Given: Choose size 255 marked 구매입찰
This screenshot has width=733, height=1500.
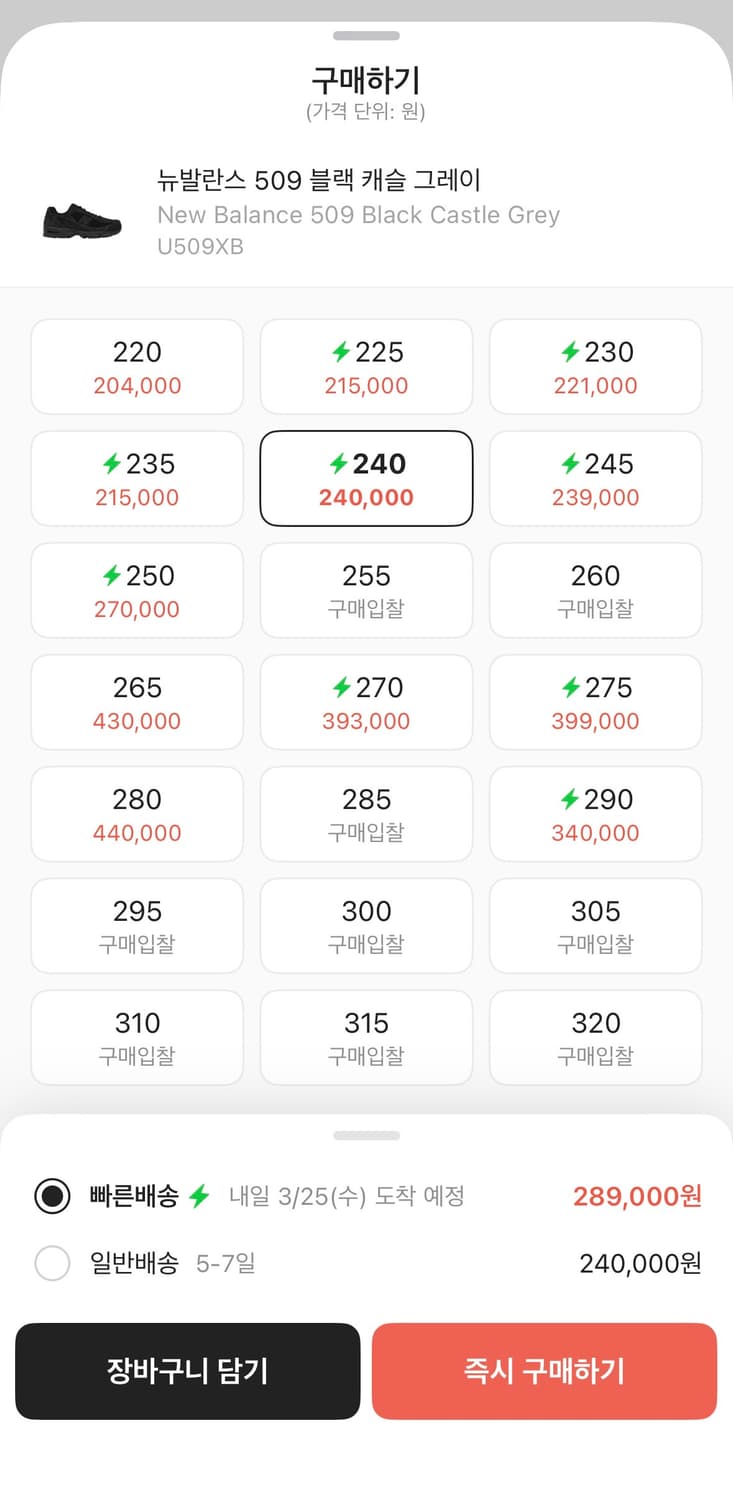Looking at the screenshot, I should 366,590.
